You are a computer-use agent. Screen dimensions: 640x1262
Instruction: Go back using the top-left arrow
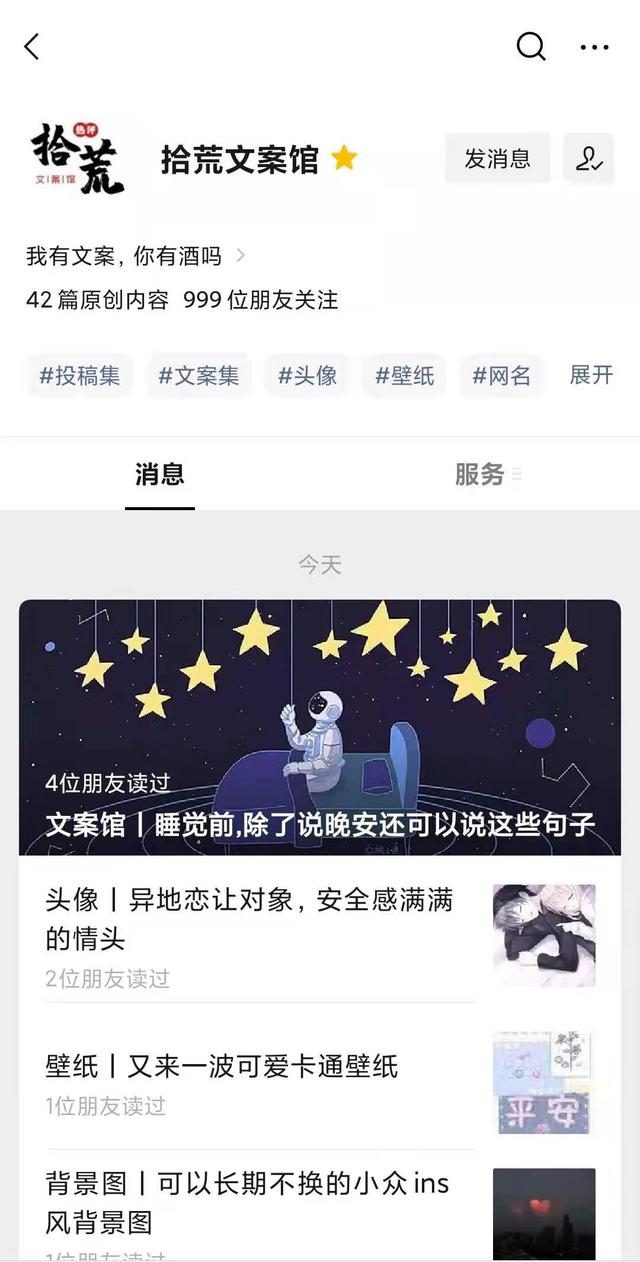point(32,46)
